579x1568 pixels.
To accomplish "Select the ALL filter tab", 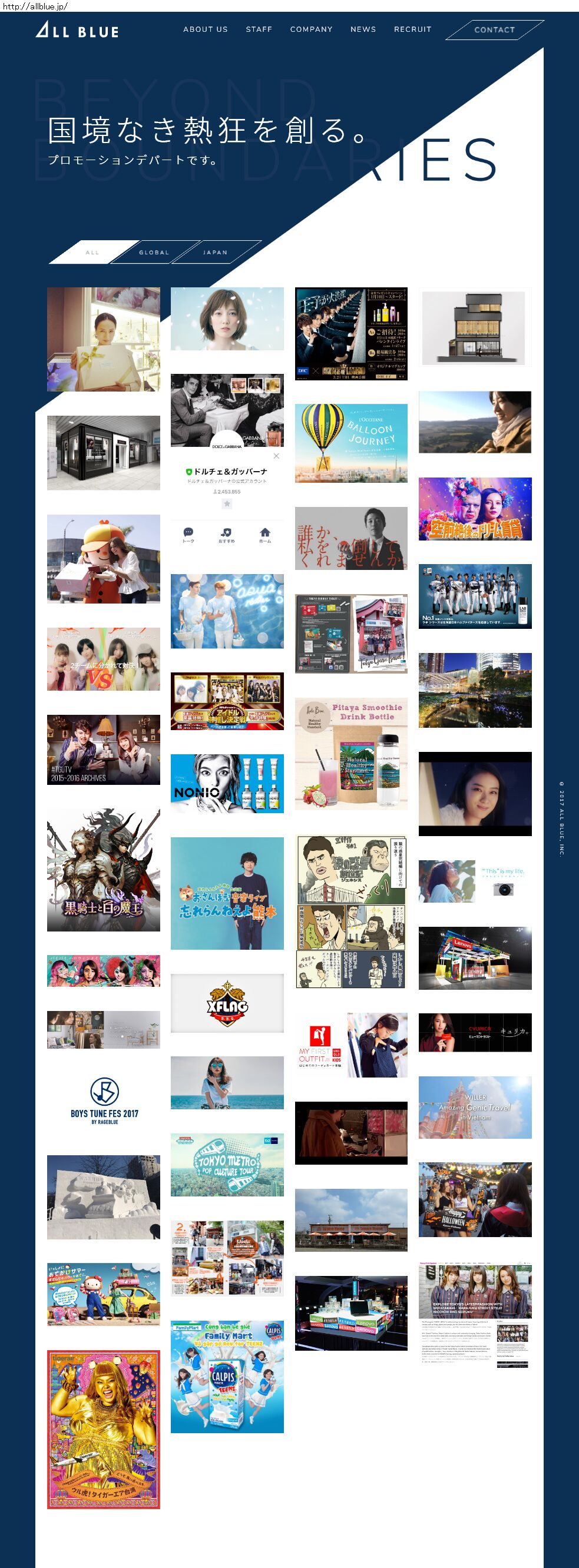I will (x=92, y=253).
